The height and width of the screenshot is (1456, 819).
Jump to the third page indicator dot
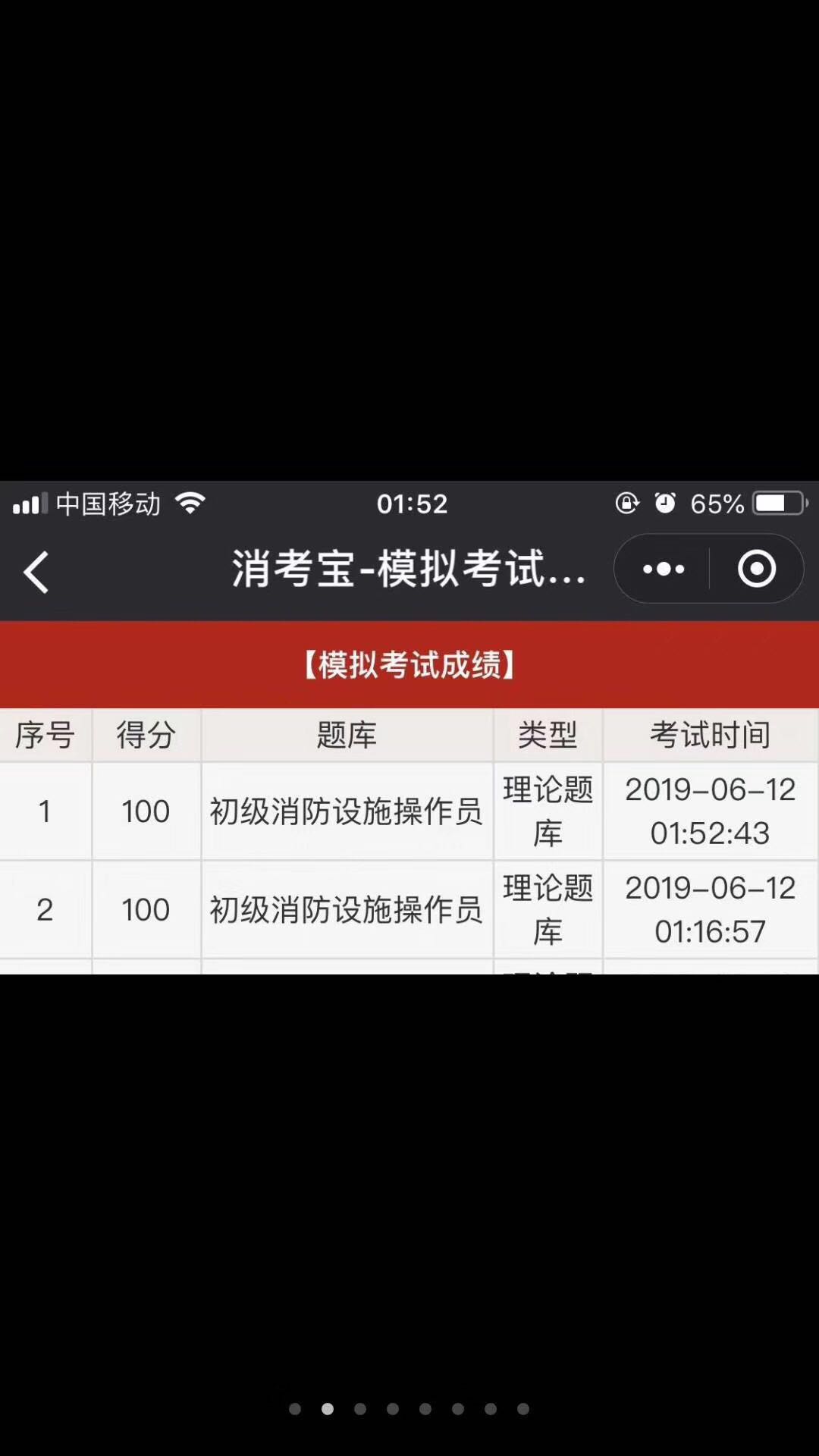tap(360, 1409)
